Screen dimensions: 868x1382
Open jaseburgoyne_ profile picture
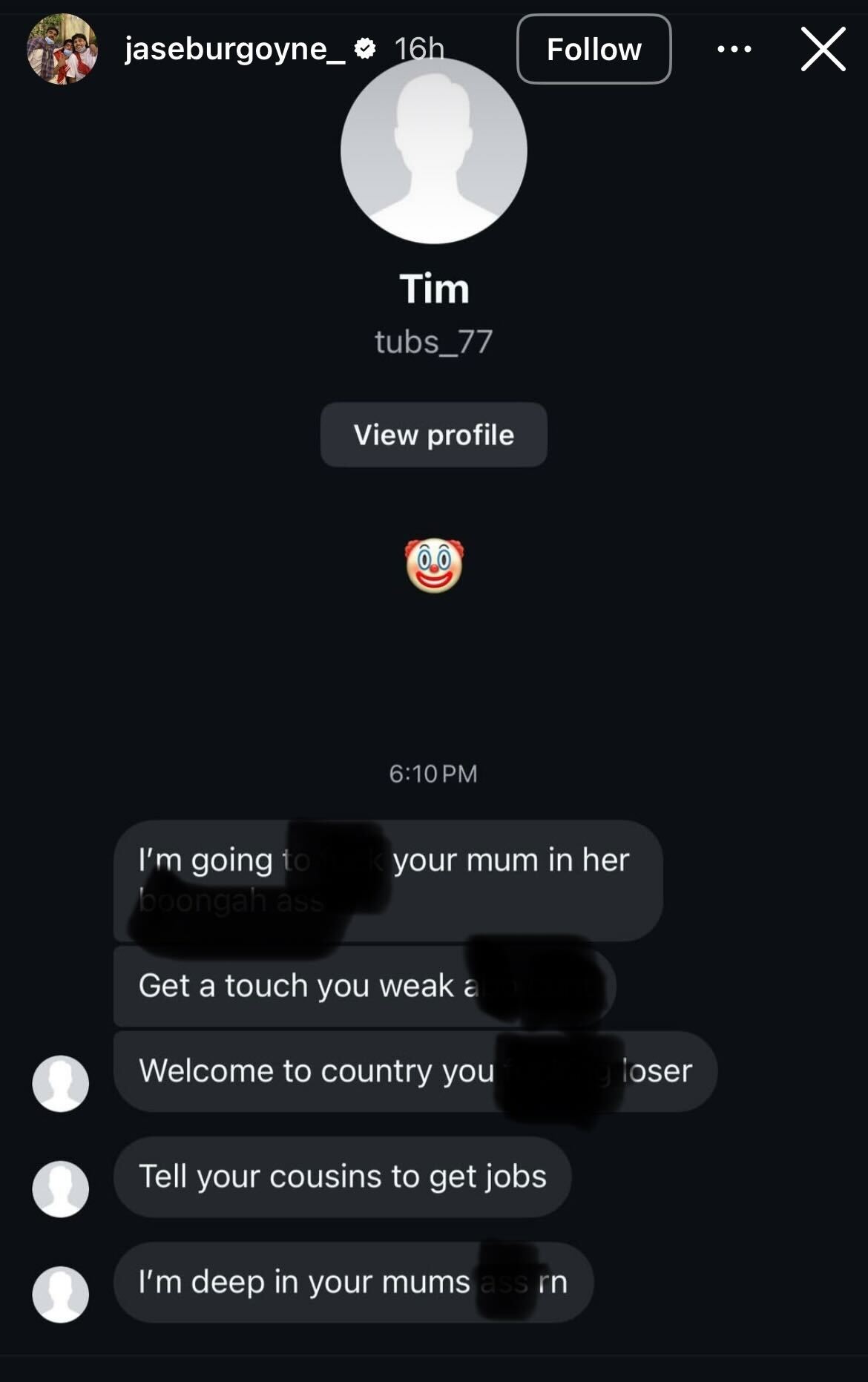(x=62, y=49)
